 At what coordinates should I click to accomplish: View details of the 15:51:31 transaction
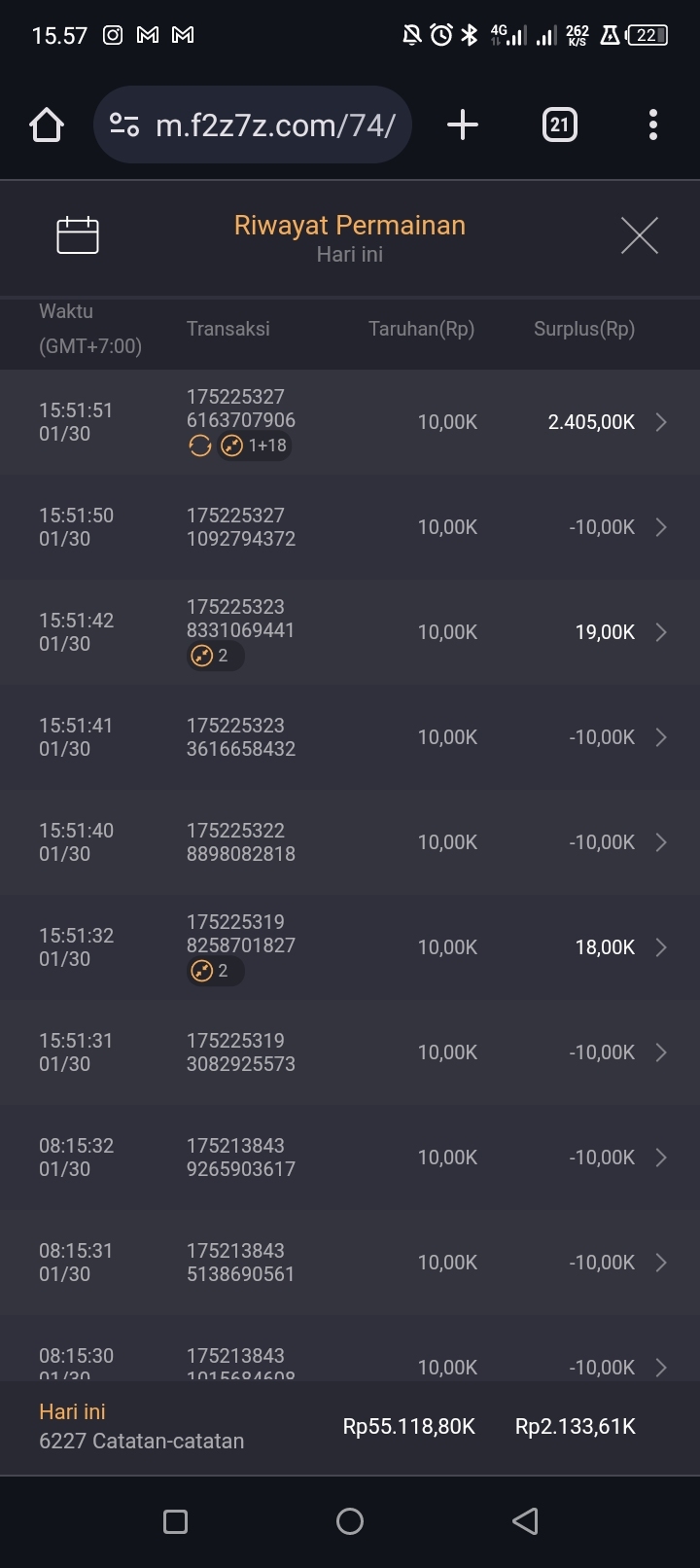pos(350,1052)
